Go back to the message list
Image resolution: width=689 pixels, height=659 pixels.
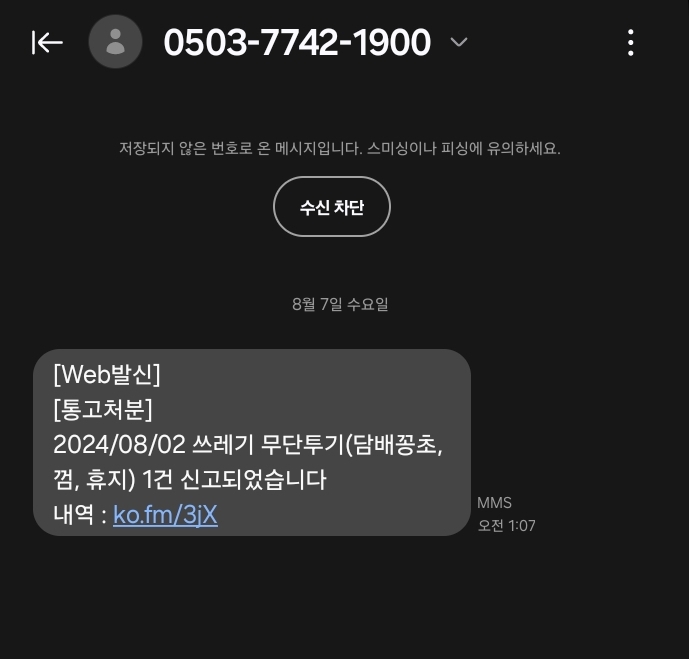tap(47, 42)
